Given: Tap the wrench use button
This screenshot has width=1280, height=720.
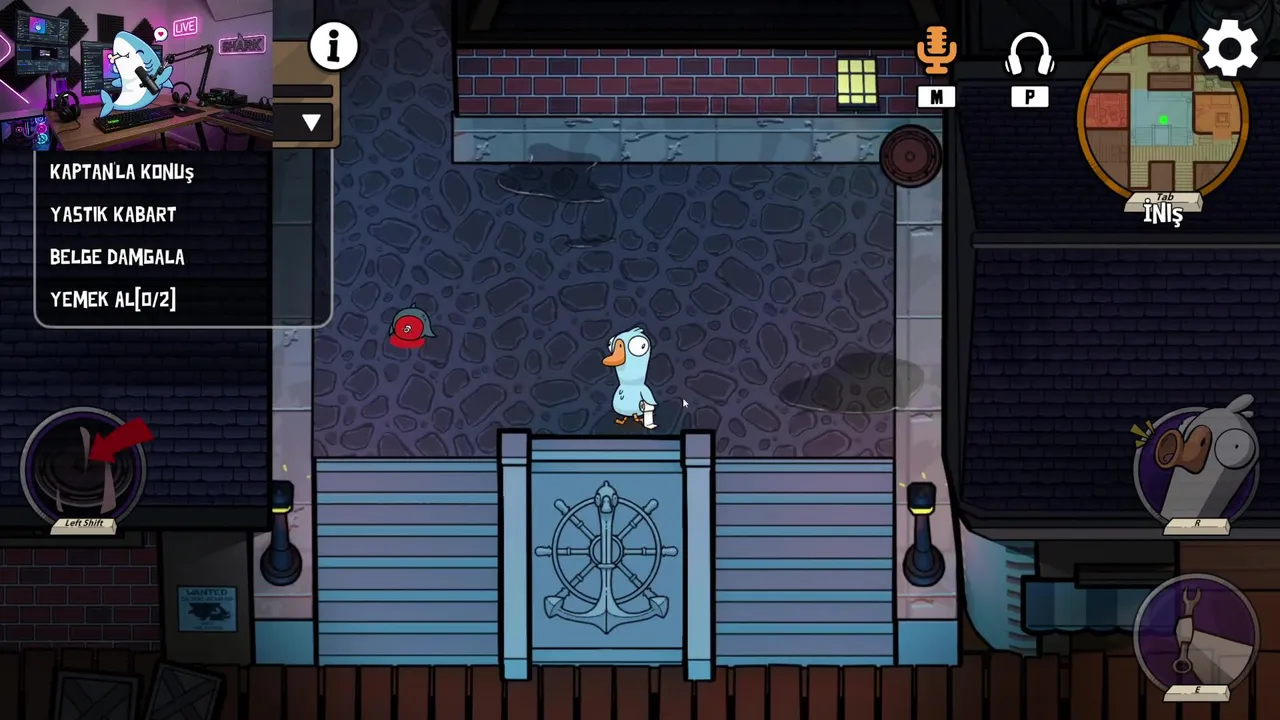Looking at the screenshot, I should pyautogui.click(x=1197, y=632).
